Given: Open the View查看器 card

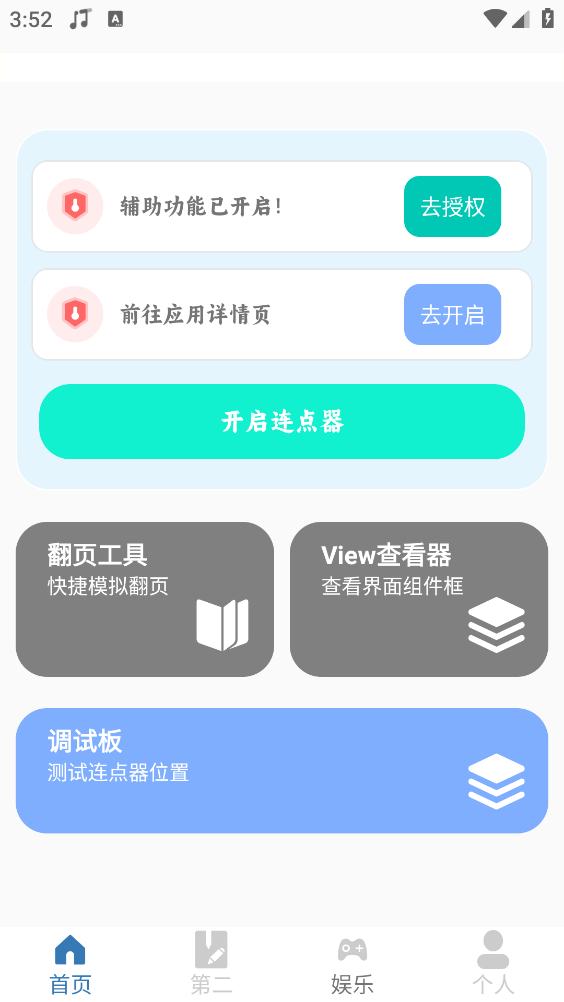Looking at the screenshot, I should (x=419, y=599).
